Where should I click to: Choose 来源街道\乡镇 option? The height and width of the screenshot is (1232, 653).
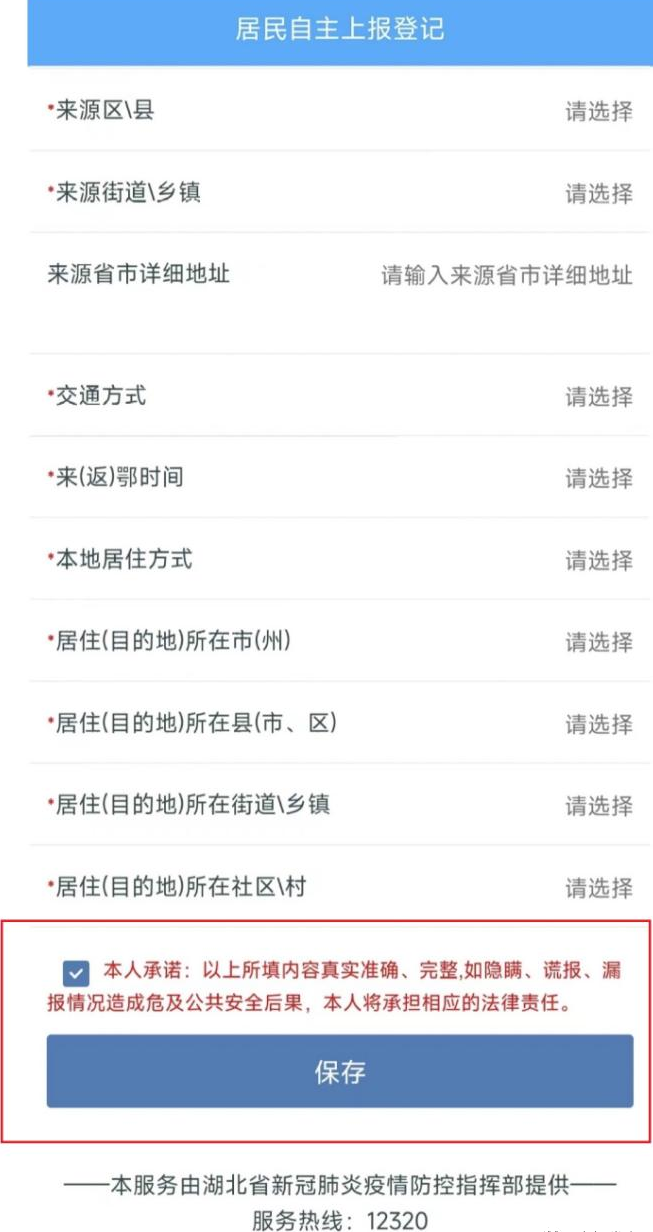click(x=340, y=192)
